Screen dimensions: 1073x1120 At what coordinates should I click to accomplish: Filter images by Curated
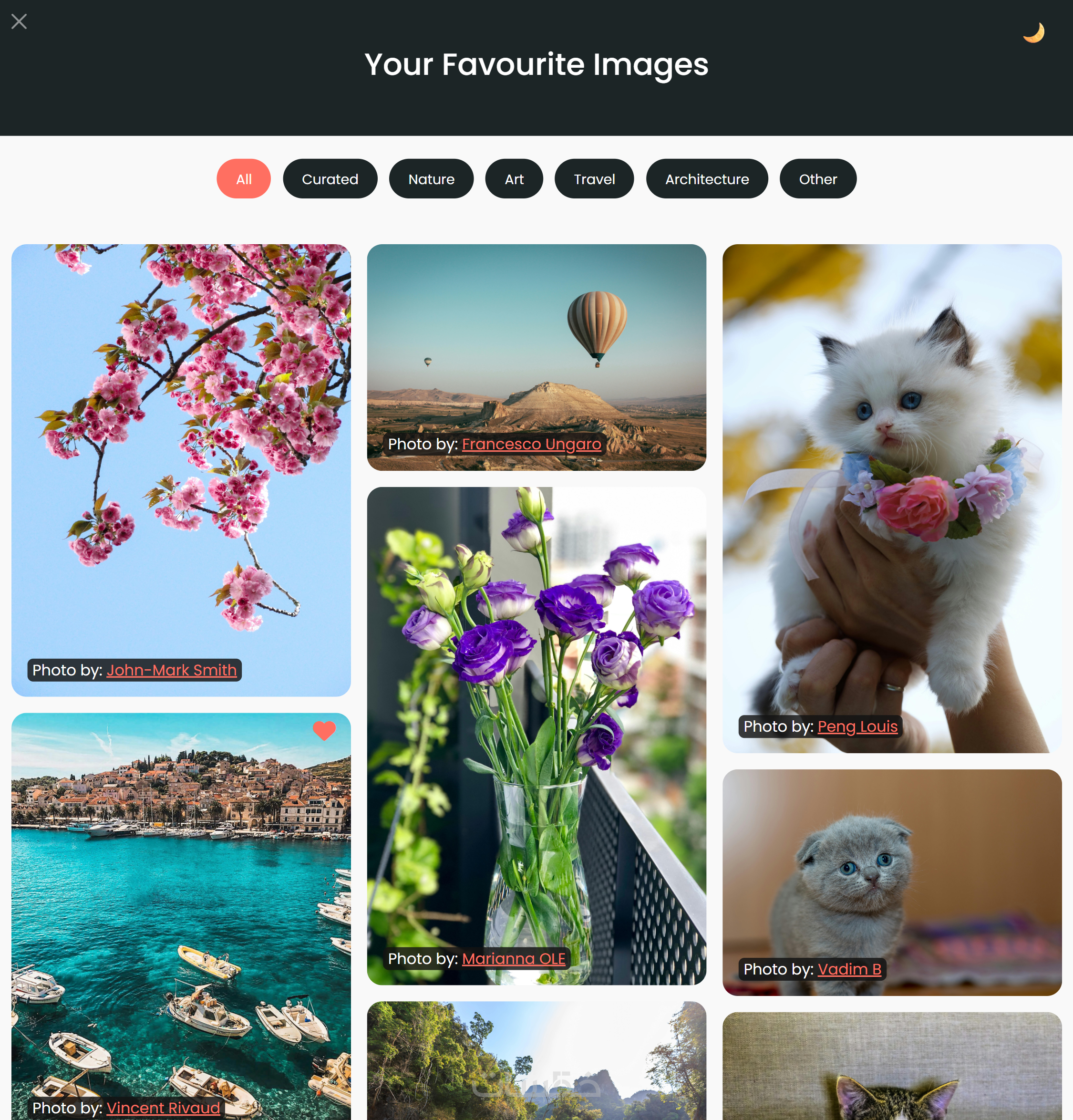tap(330, 179)
